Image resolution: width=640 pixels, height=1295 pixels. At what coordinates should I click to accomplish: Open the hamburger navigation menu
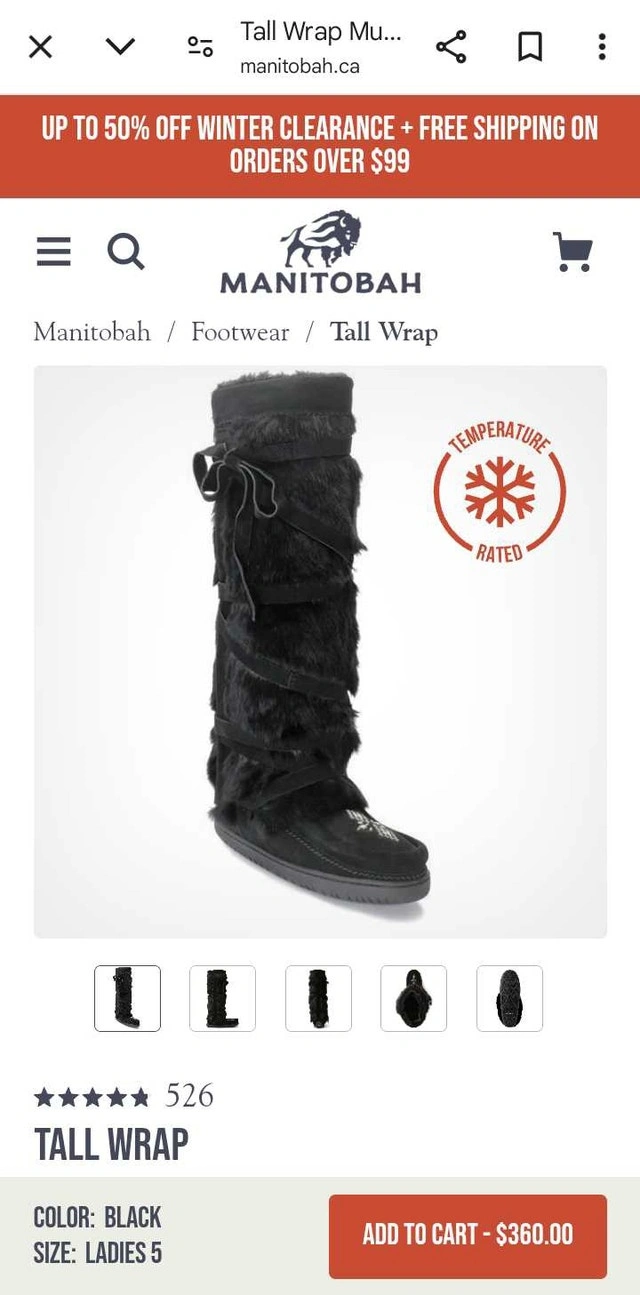(x=54, y=251)
